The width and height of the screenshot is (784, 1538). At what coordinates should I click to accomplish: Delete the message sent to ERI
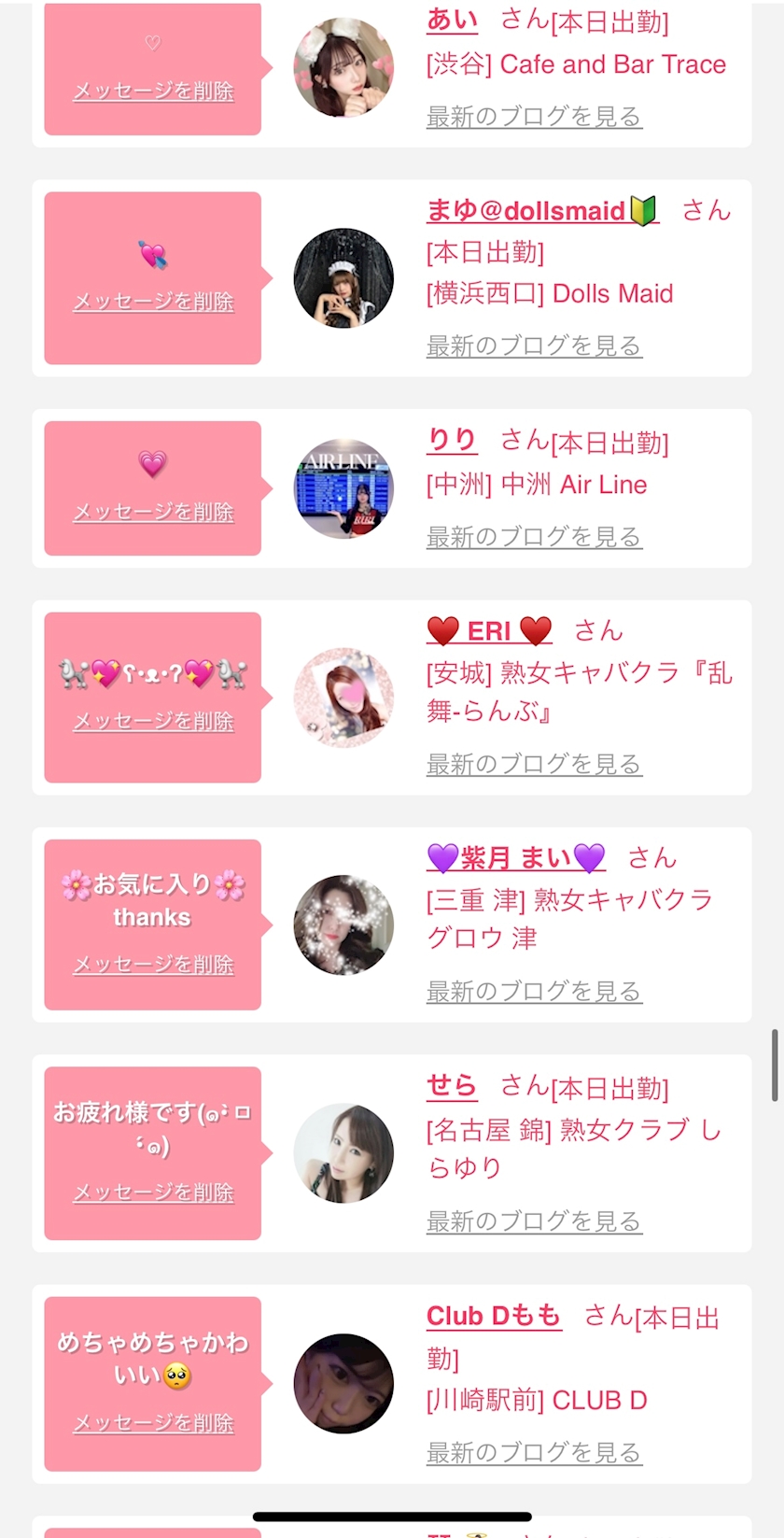153,721
